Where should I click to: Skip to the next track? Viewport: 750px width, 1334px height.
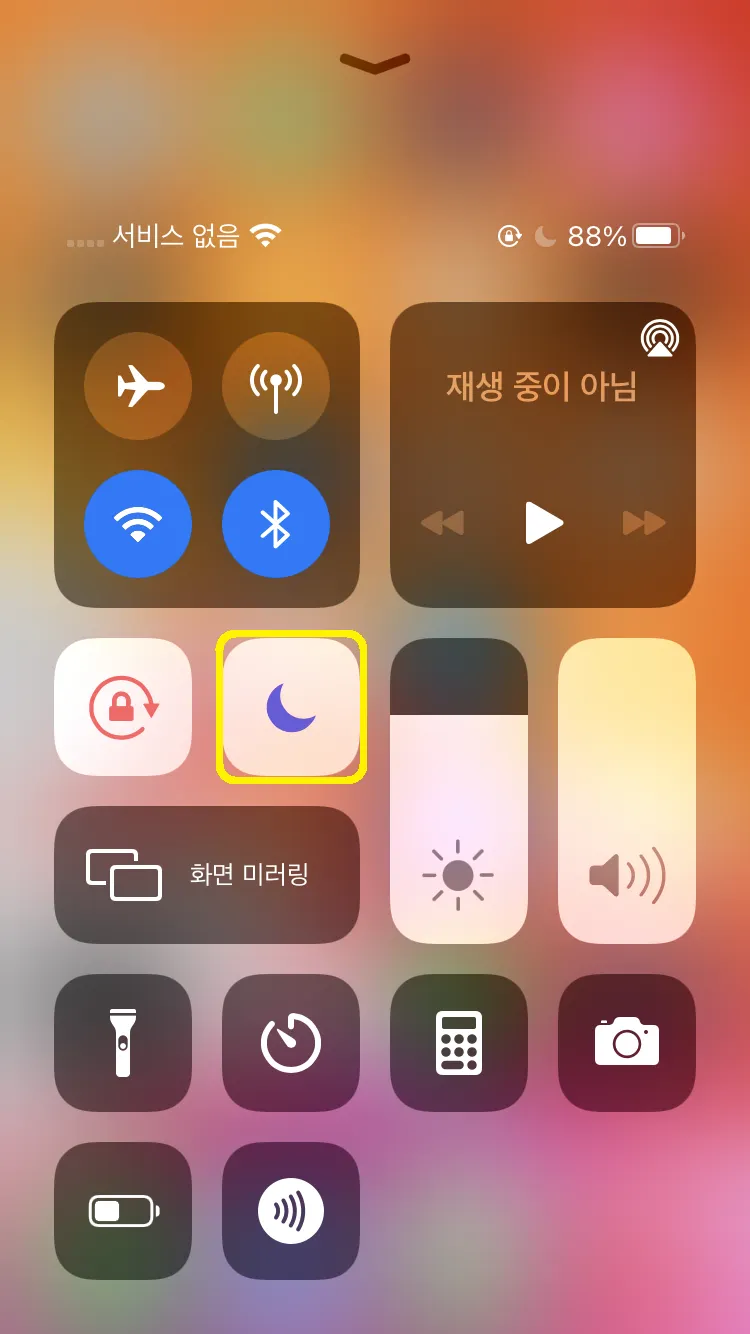(x=644, y=522)
